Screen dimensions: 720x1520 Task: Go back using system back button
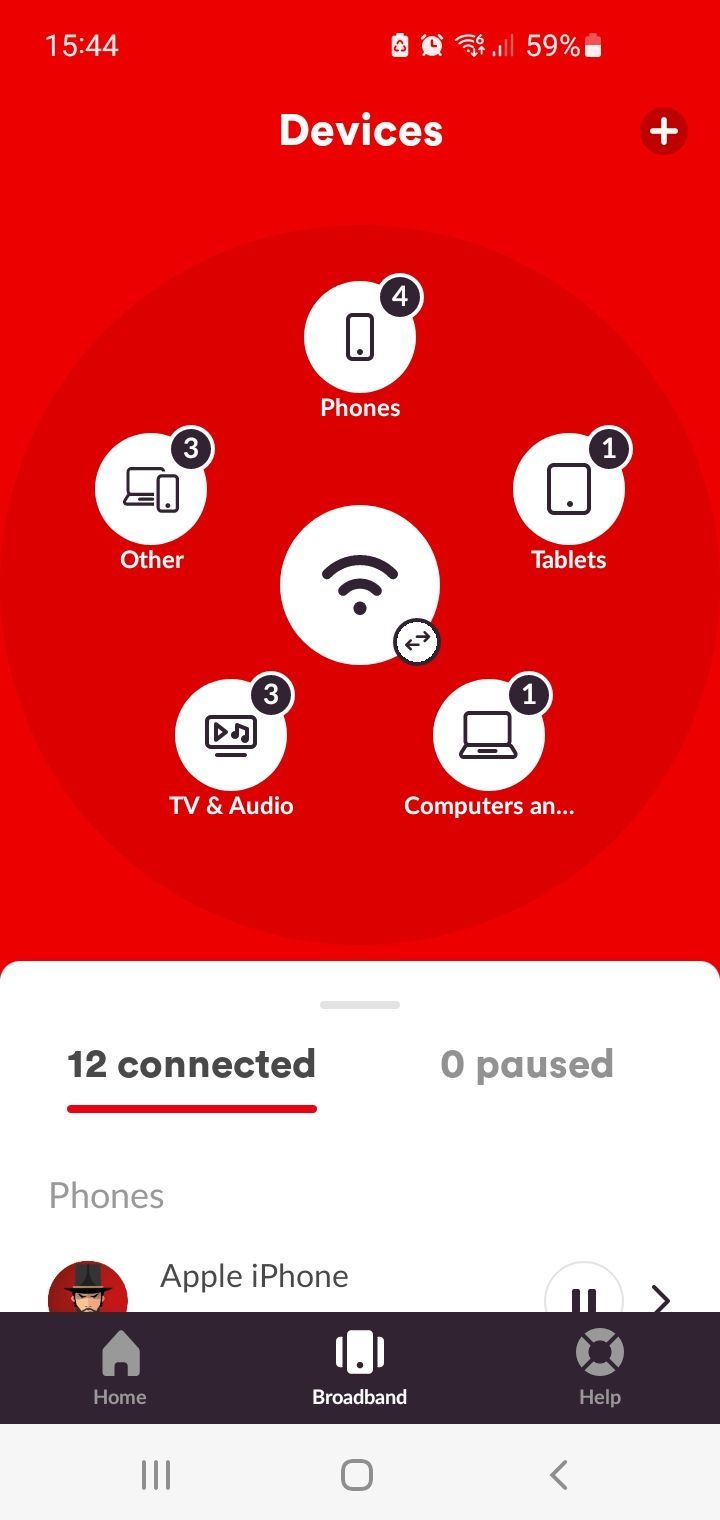click(559, 1474)
